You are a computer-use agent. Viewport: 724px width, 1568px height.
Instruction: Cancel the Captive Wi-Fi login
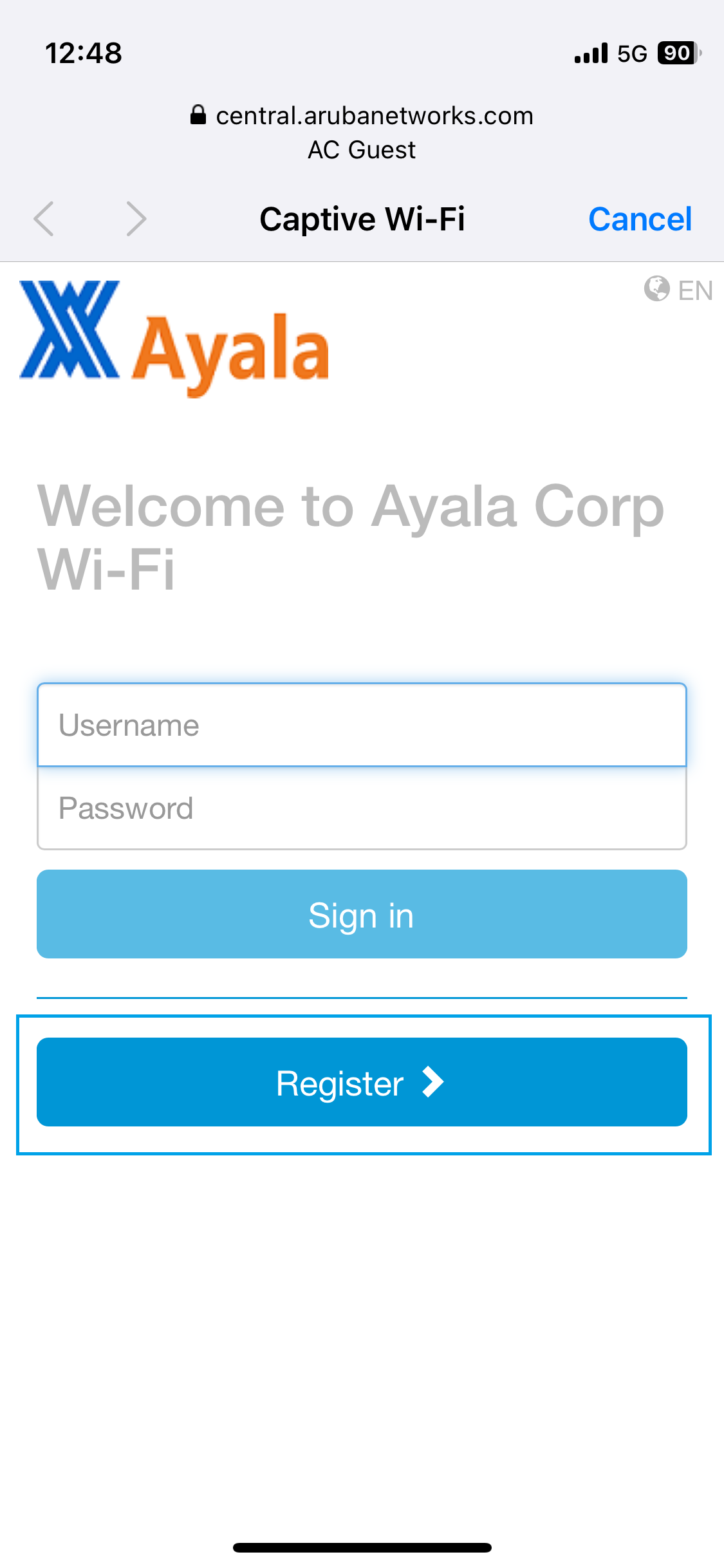[x=640, y=219]
